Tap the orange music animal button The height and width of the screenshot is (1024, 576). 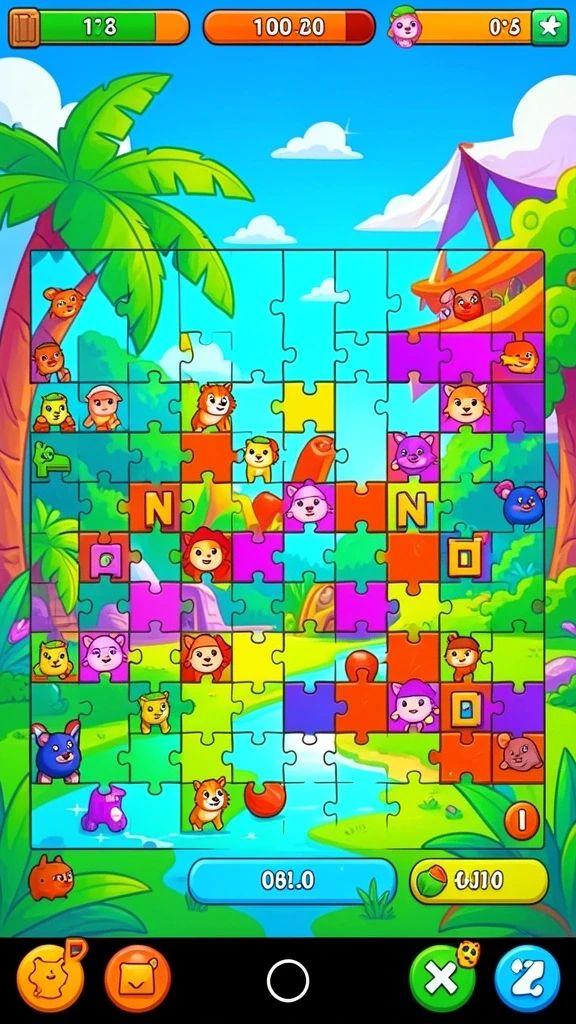coord(50,978)
